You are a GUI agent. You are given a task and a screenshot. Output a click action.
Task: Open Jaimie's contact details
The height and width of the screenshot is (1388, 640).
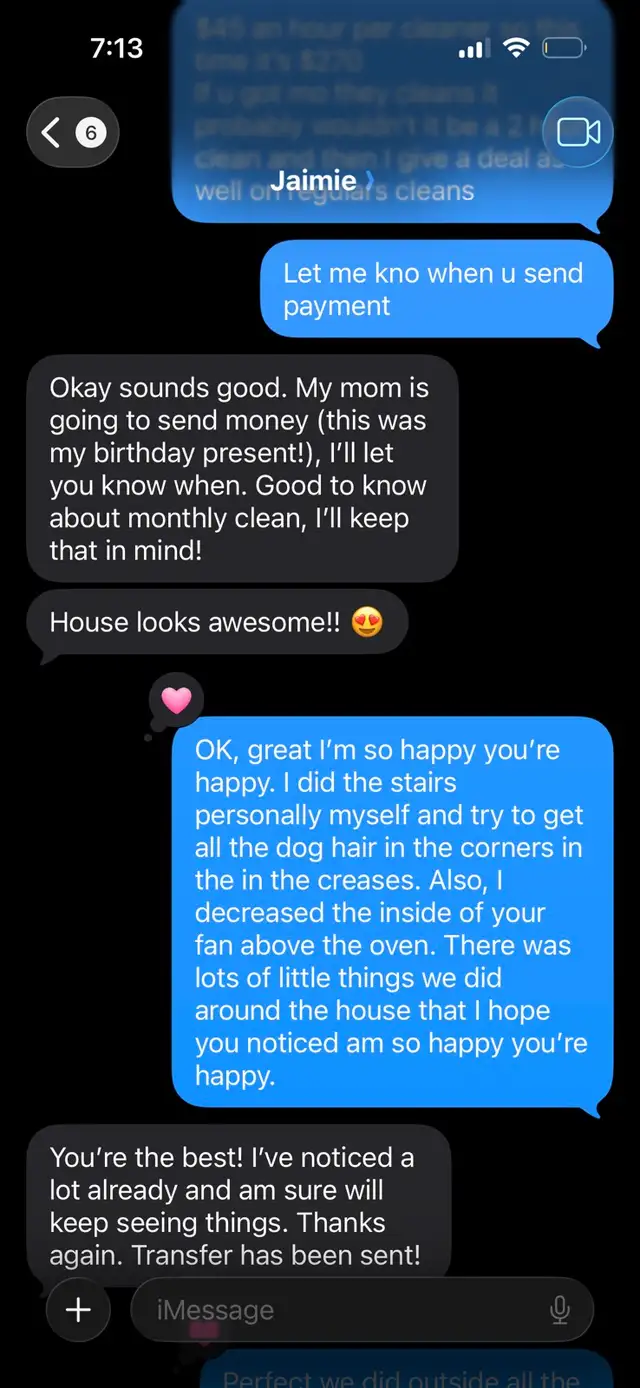pyautogui.click(x=320, y=181)
